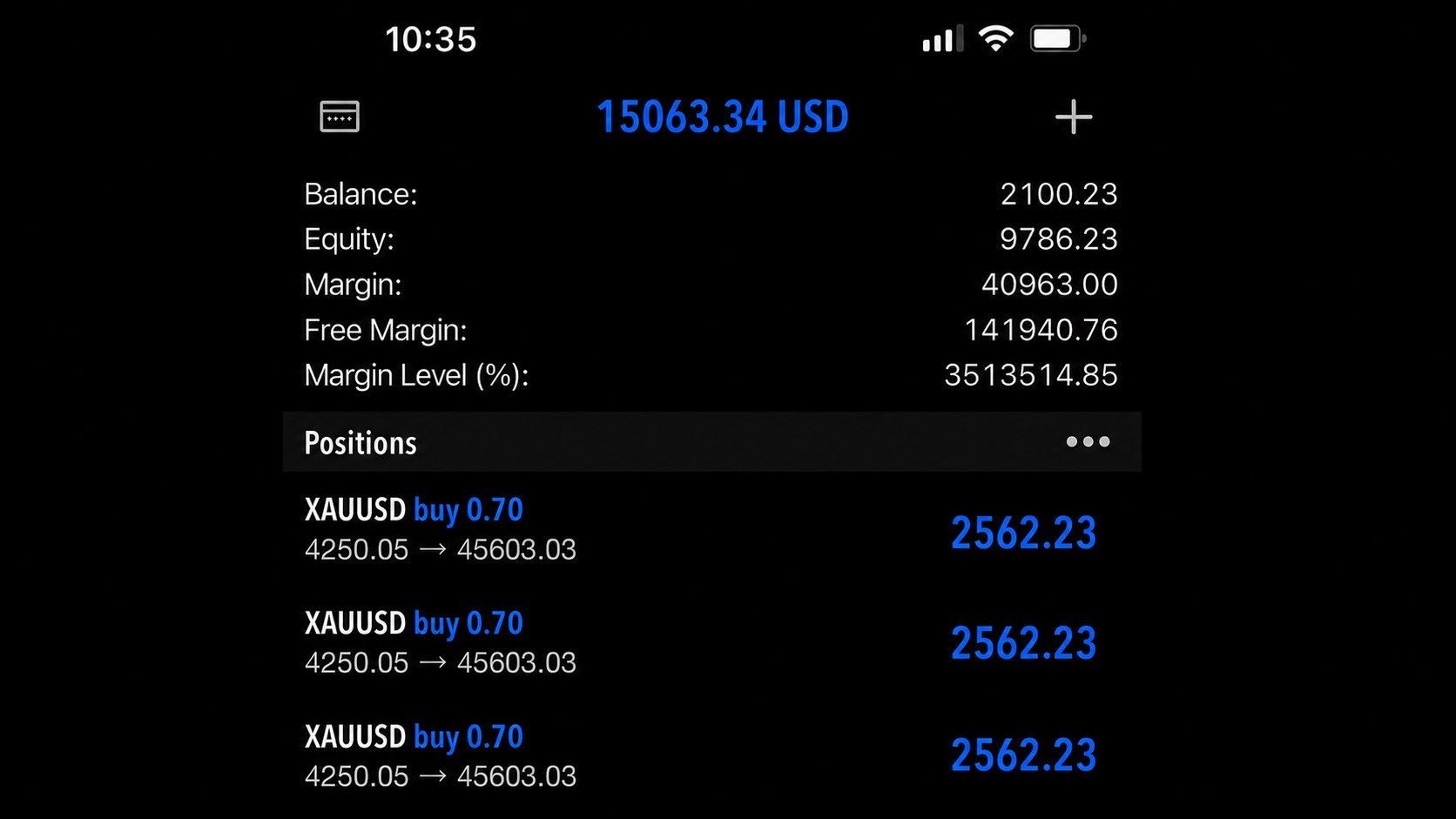This screenshot has width=1456, height=819.
Task: Add a new order with the plus icon
Action: tap(1074, 117)
